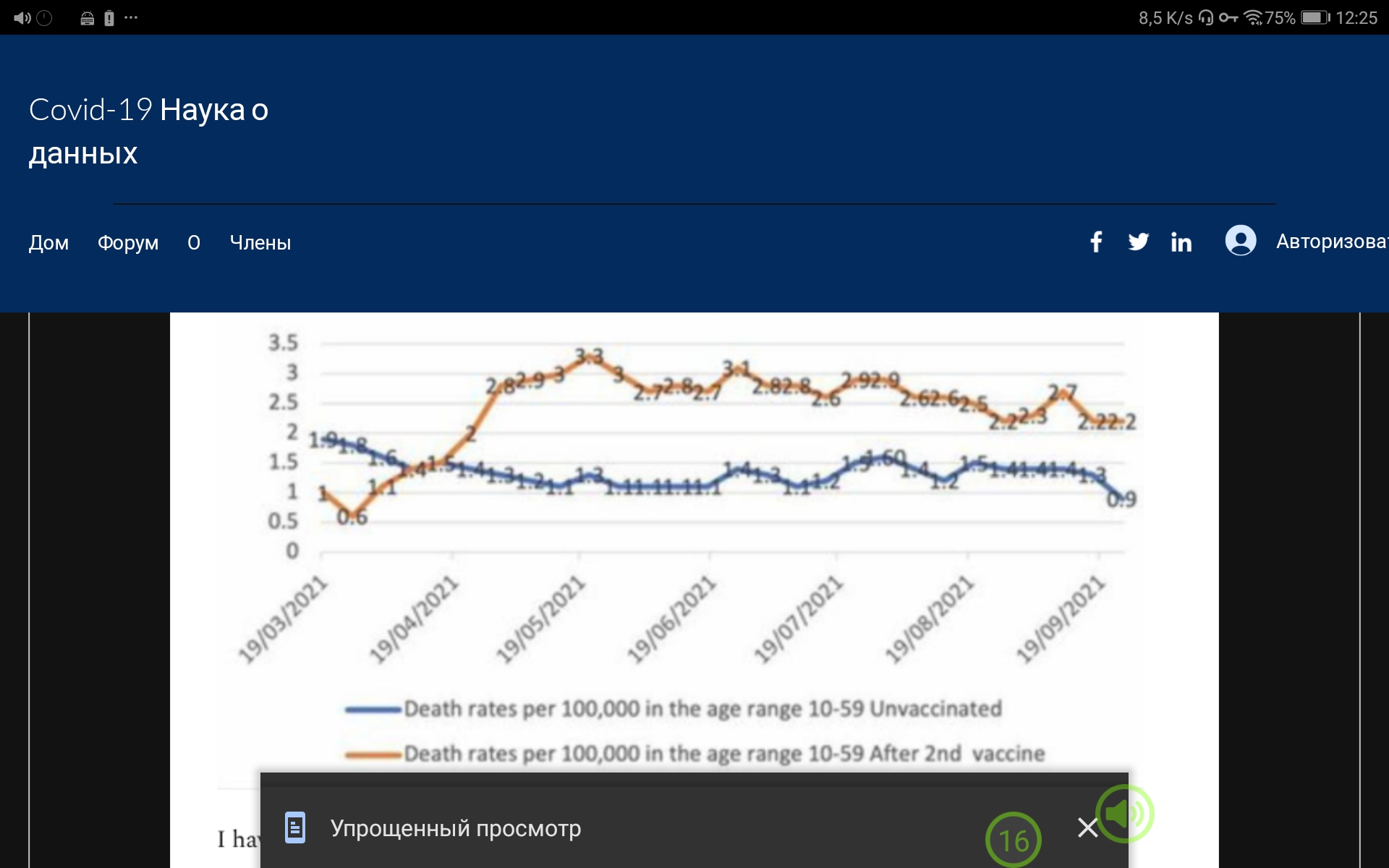The width and height of the screenshot is (1389, 868).
Task: Open the Дом navigation link
Action: pyautogui.click(x=48, y=242)
